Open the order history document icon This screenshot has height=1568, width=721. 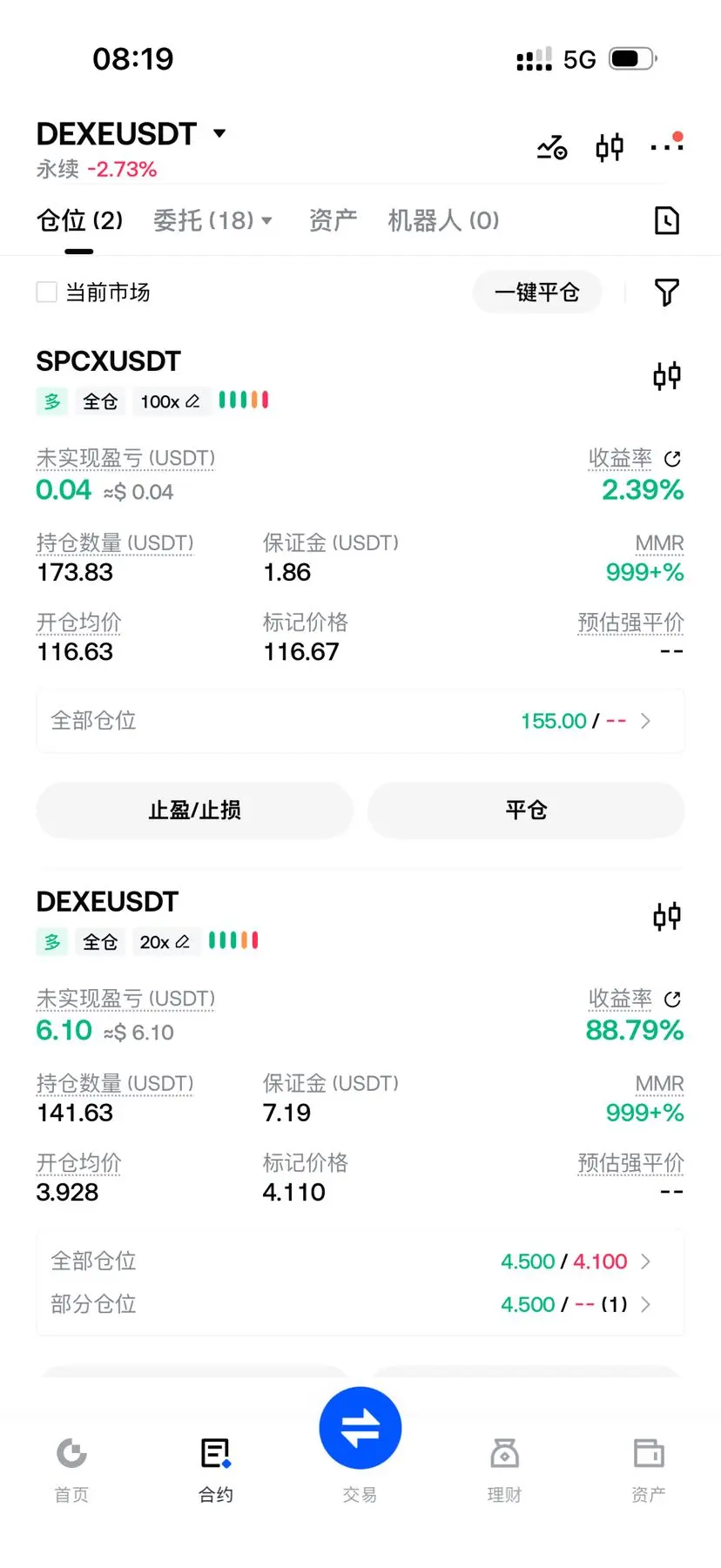(x=666, y=220)
